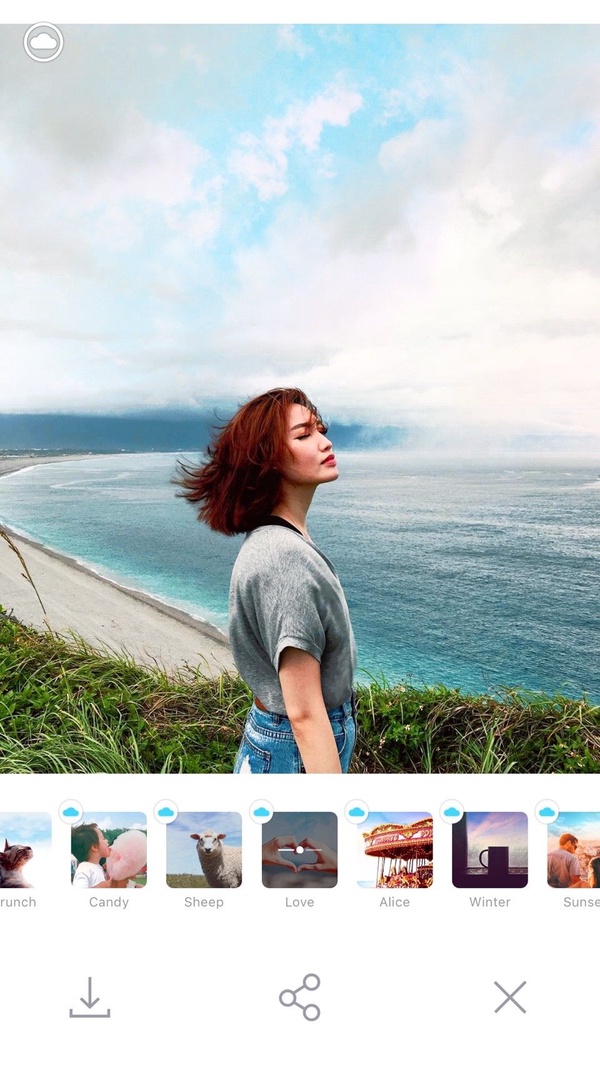The image size is (600, 1067).
Task: Tap the cloud icon on the photo
Action: pyautogui.click(x=44, y=43)
